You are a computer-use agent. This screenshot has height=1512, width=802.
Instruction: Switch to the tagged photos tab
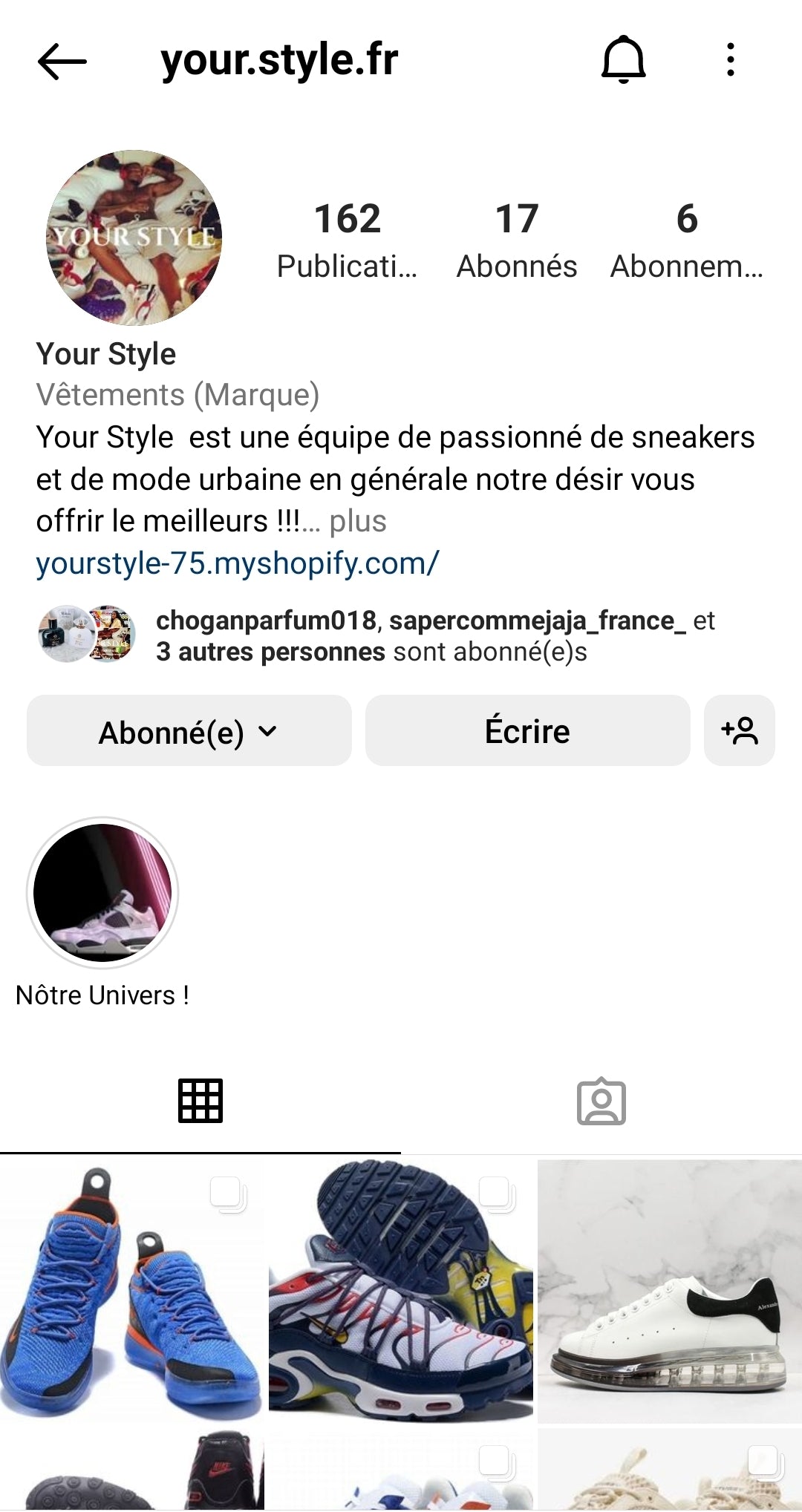tap(601, 1102)
